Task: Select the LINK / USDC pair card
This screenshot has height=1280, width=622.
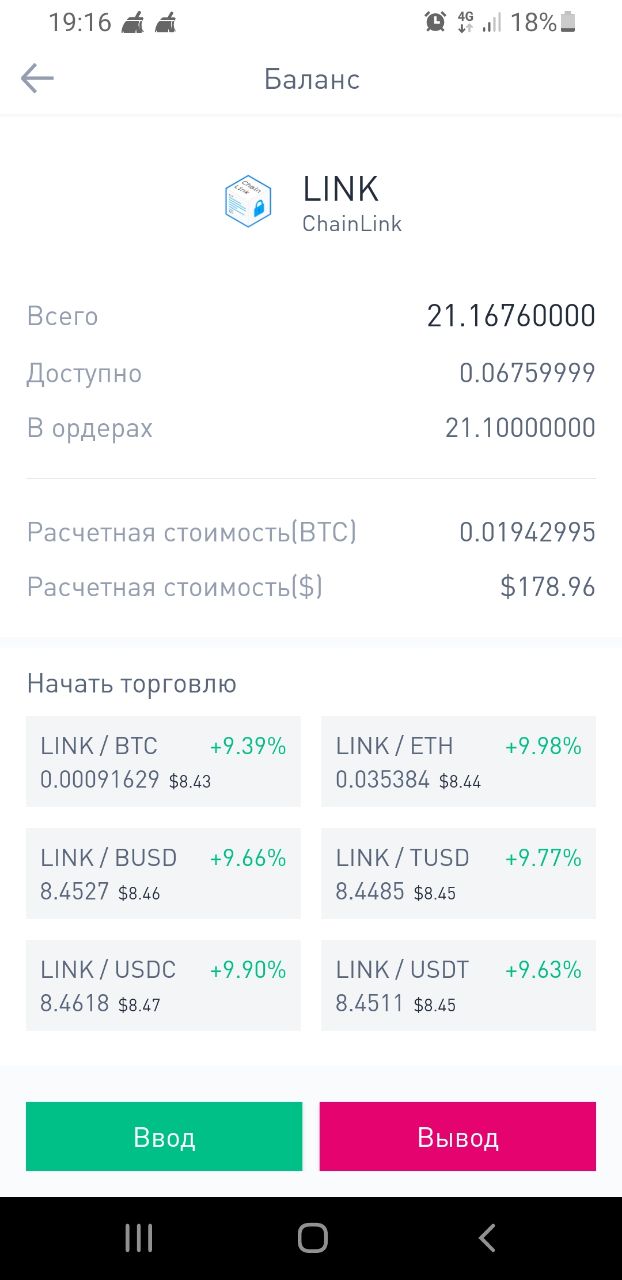Action: click(x=163, y=985)
